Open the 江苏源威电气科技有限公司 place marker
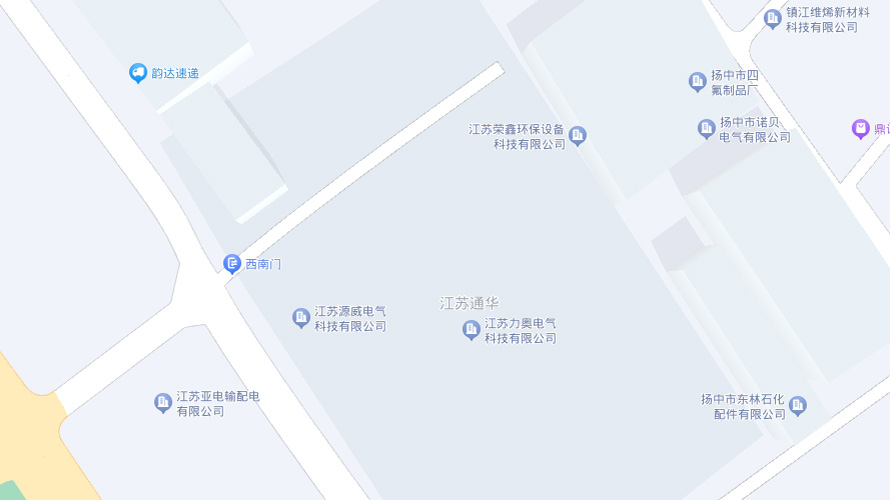 [300, 318]
